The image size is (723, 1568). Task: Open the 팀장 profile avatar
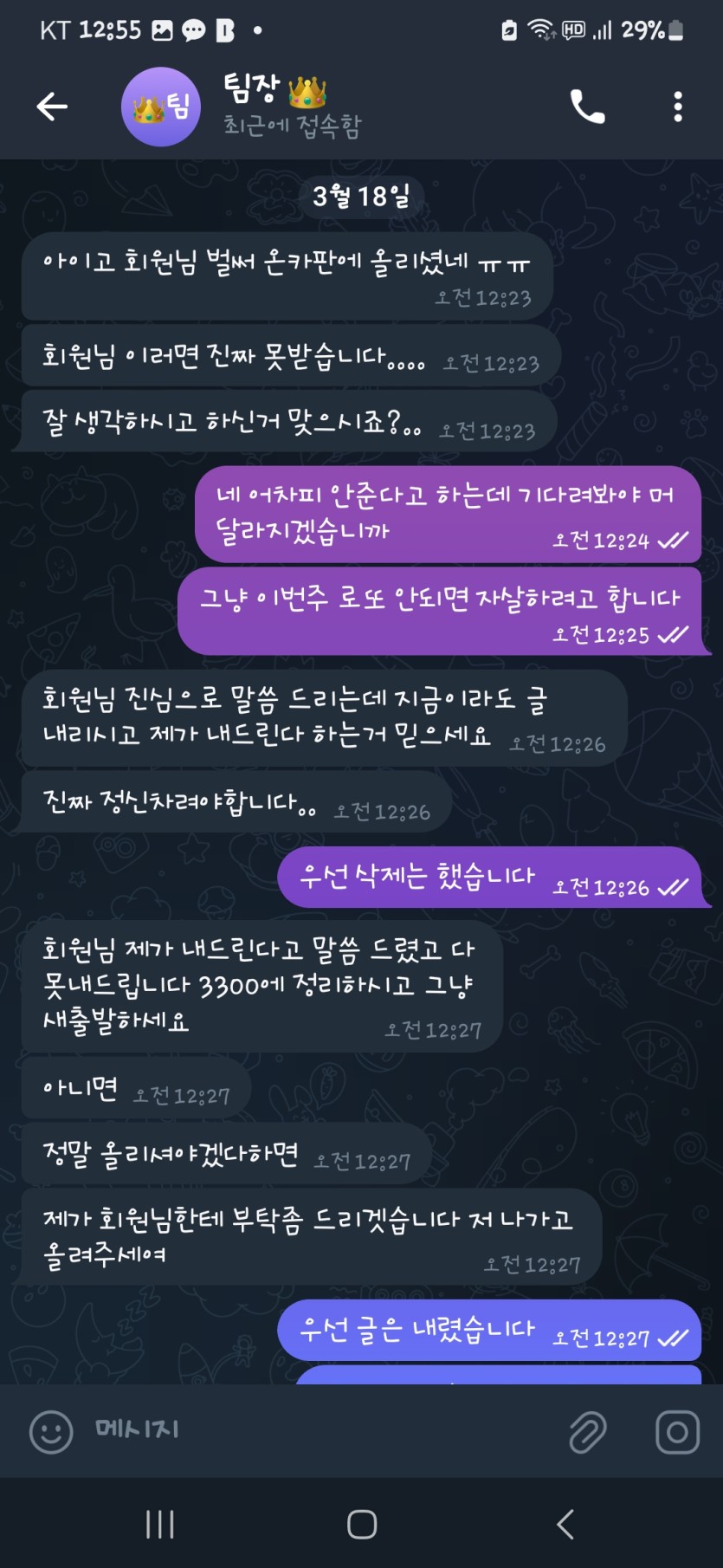(x=160, y=107)
